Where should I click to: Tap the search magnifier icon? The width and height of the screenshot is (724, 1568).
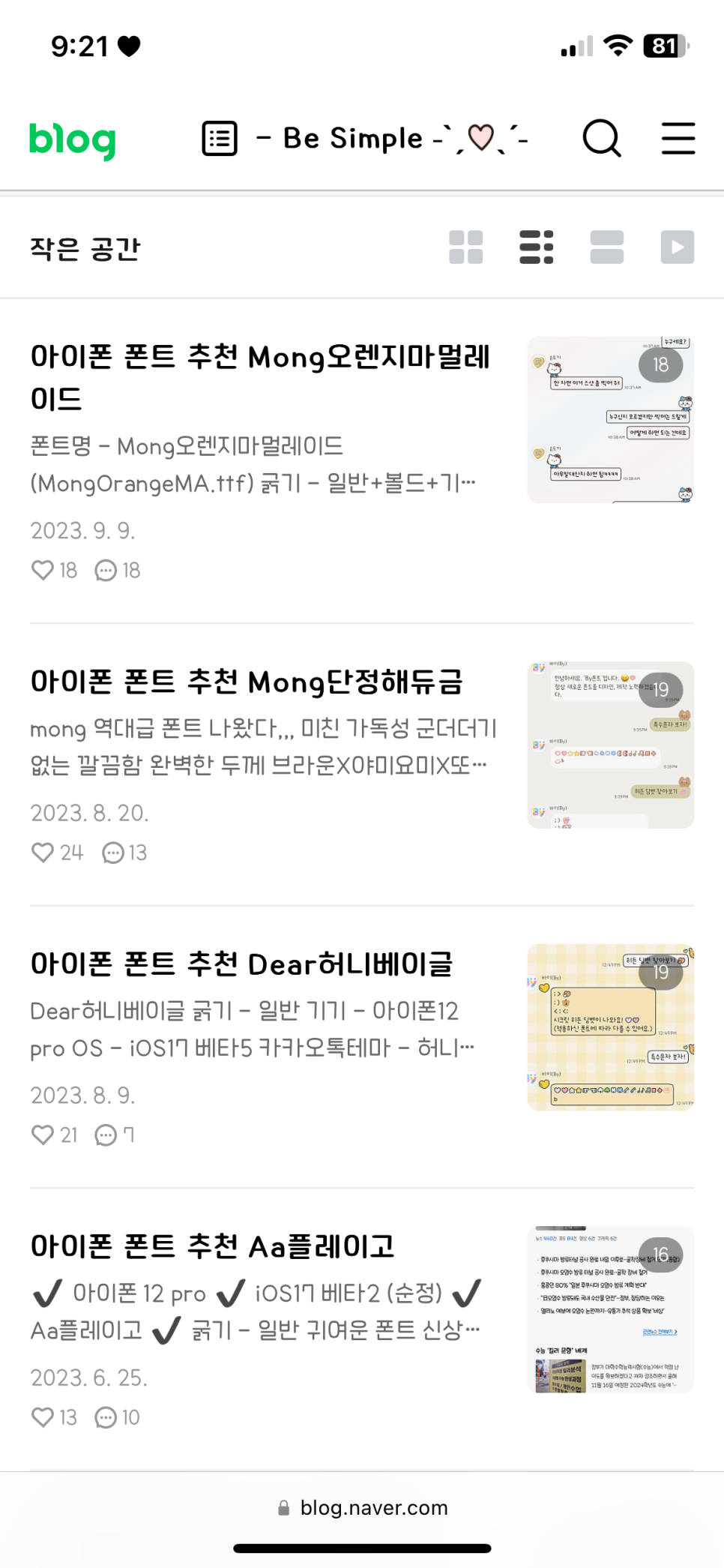[602, 139]
